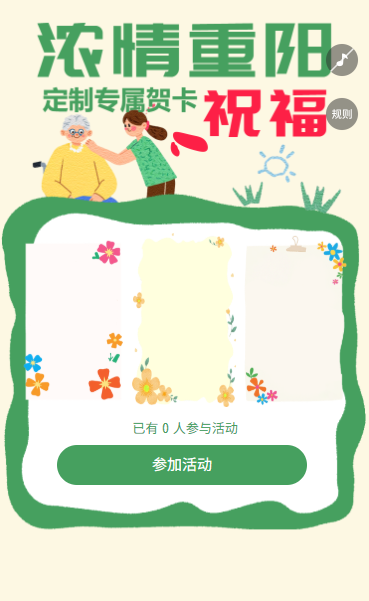The width and height of the screenshot is (369, 601).
Task: Open the 规则 rules button
Action: 342,114
